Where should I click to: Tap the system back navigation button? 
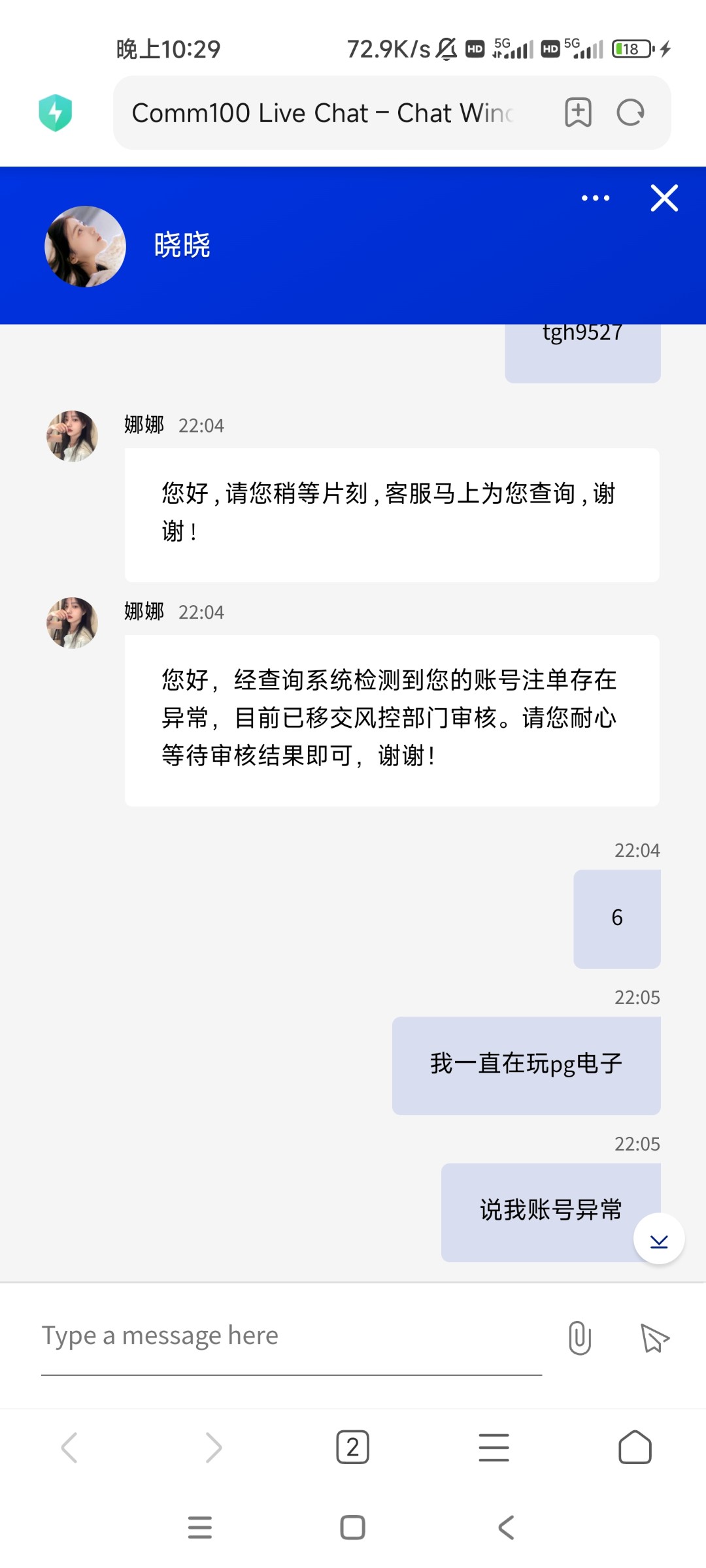(506, 1527)
